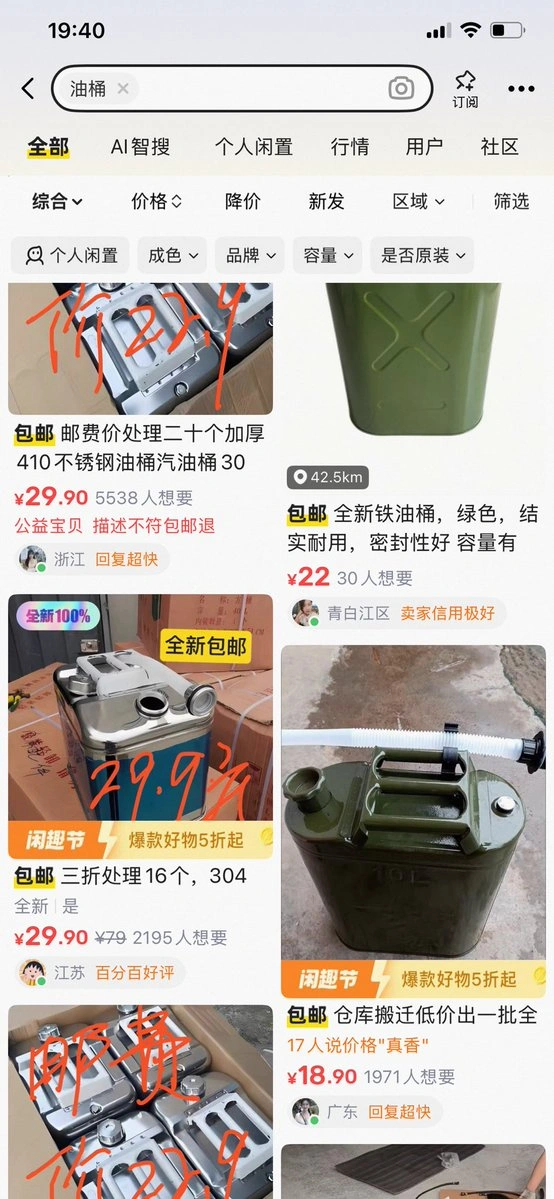Screen dimensions: 554x1199
Task: Open camera image search in search bar
Action: (401, 89)
